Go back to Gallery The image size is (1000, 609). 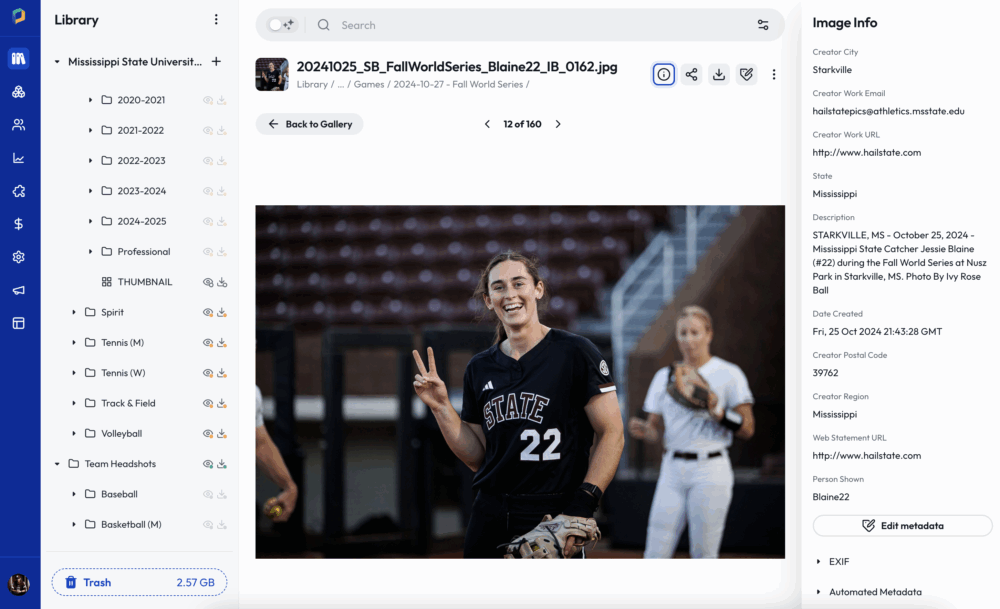coord(309,124)
